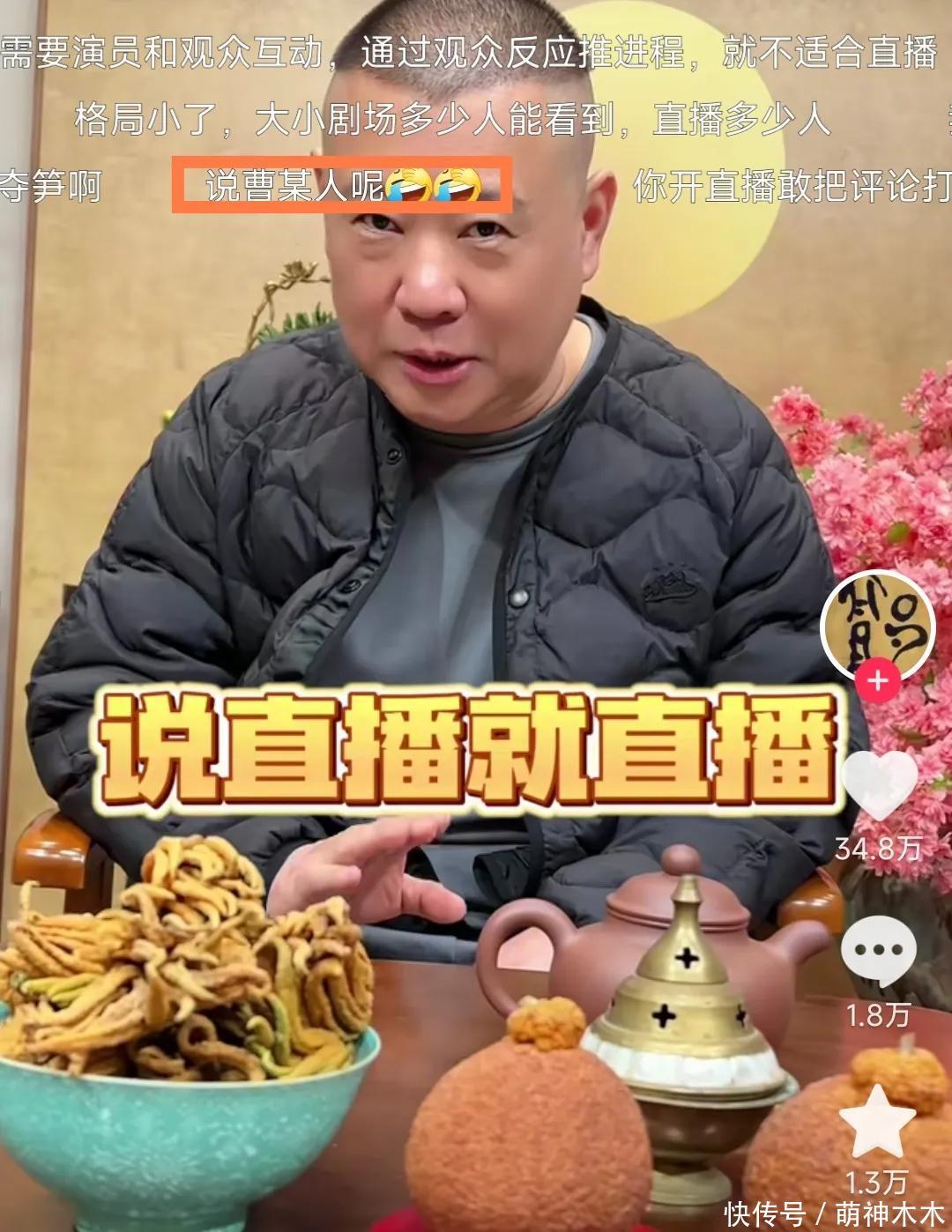The width and height of the screenshot is (952, 1232).
Task: Follow the creator with the red plus
Action: point(878,681)
